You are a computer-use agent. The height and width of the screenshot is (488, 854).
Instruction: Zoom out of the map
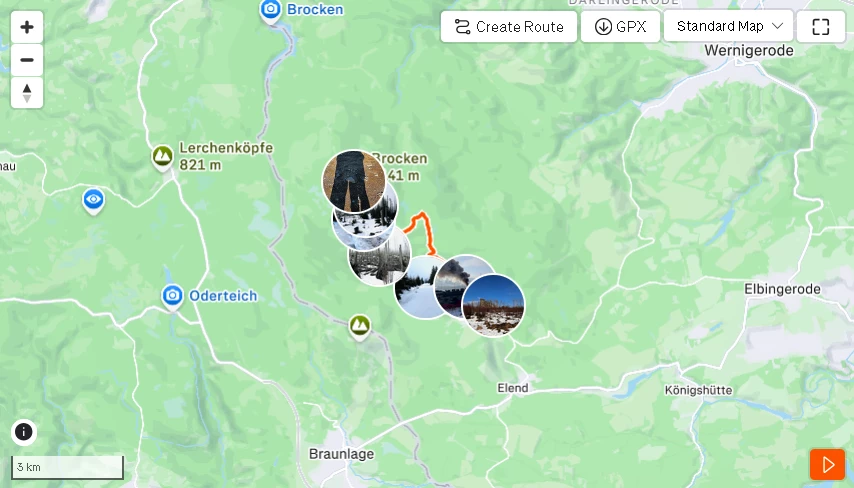[x=27, y=60]
